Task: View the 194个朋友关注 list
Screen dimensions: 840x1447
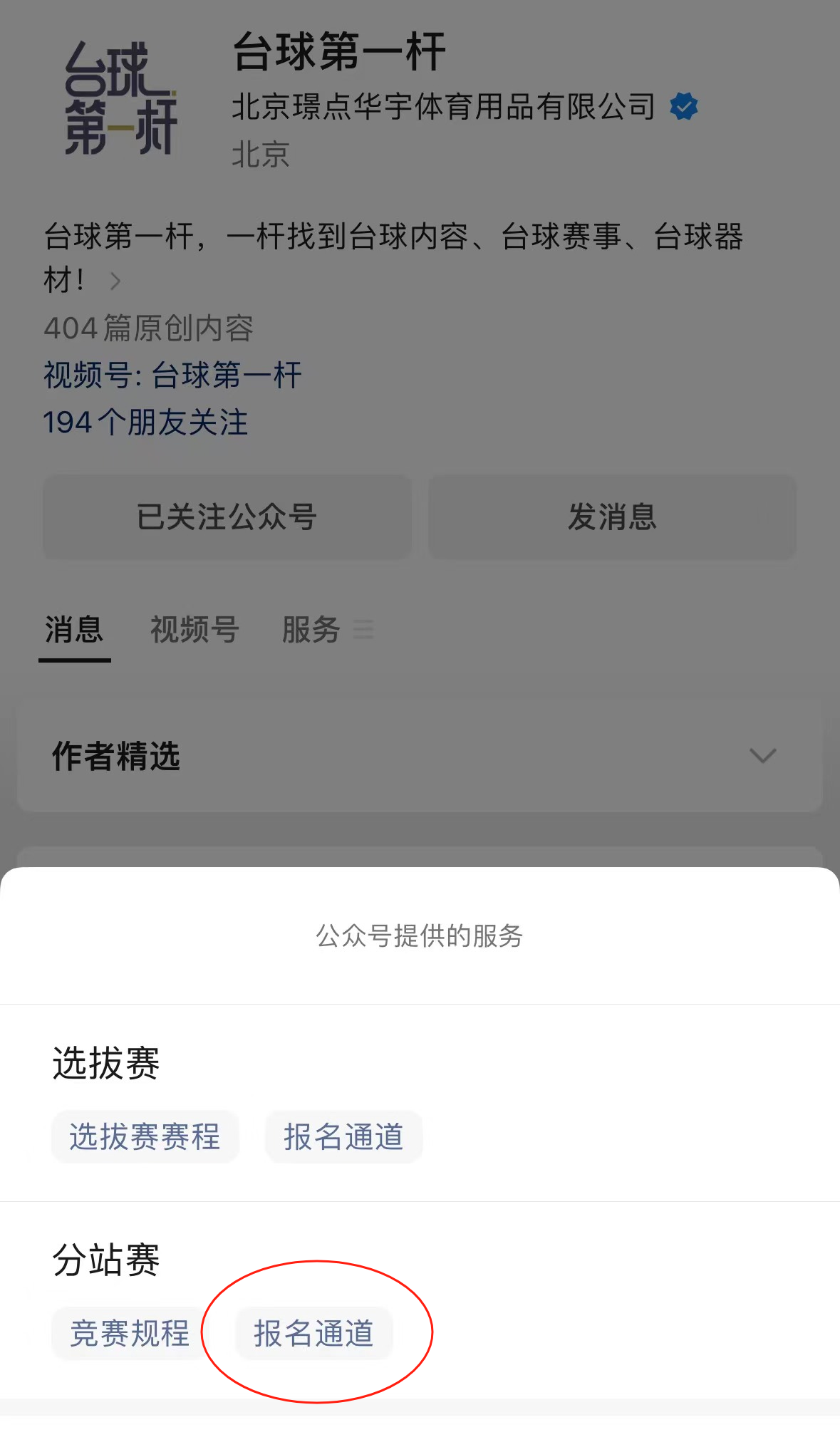Action: click(x=145, y=422)
